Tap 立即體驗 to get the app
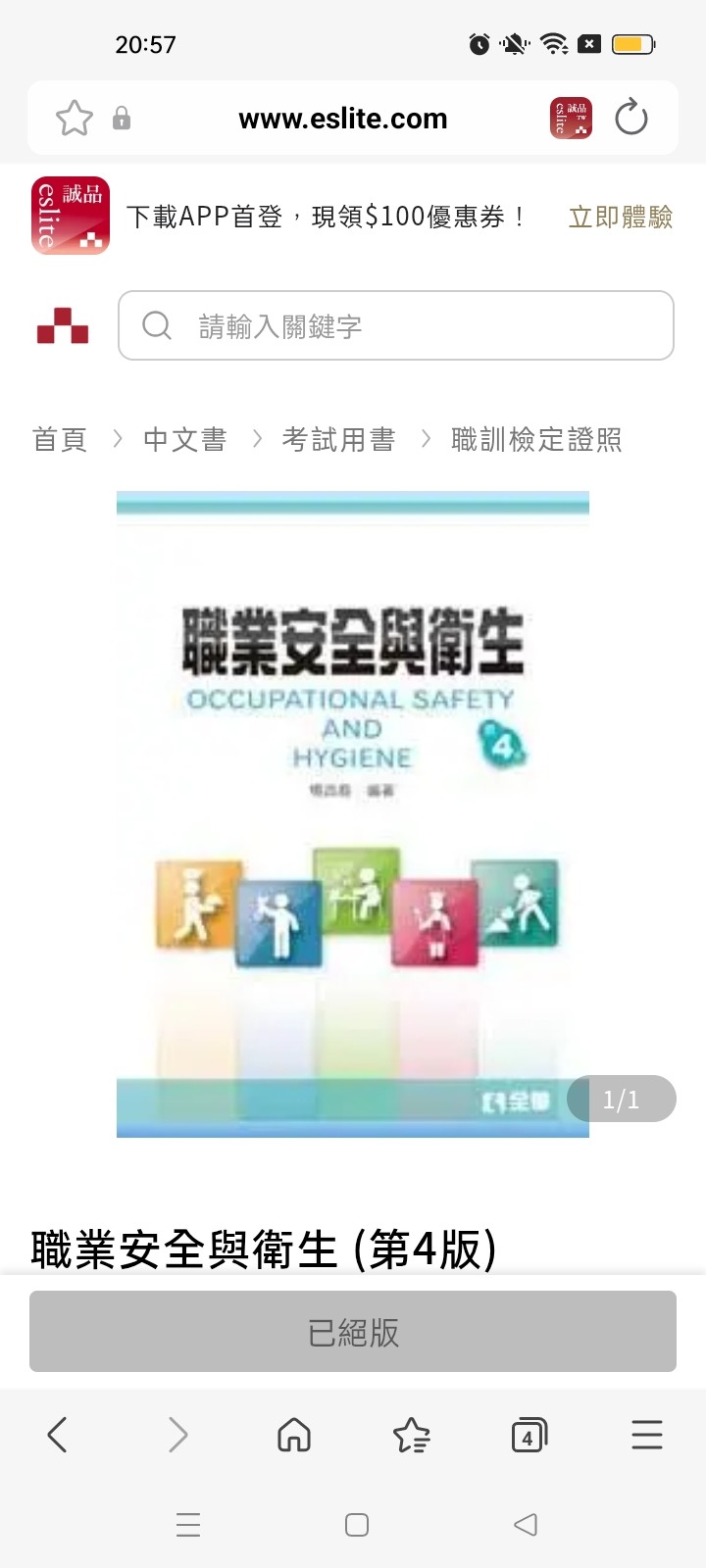This screenshot has width=706, height=1568. [620, 217]
